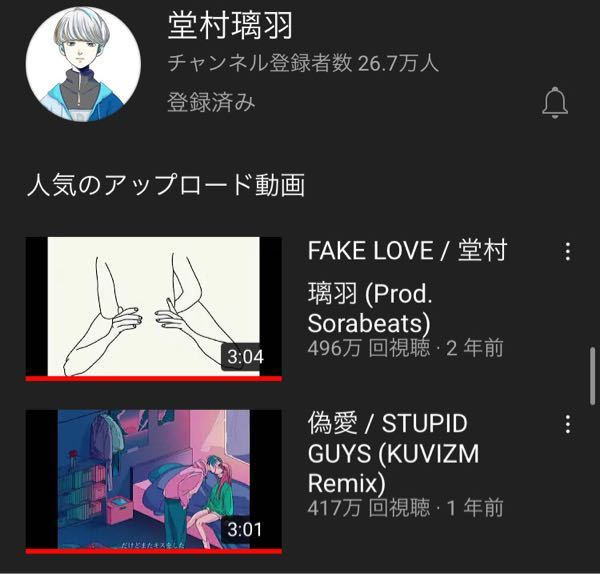Open overflow menu for 偽愛 Remix video
This screenshot has width=600, height=574.
click(x=568, y=424)
